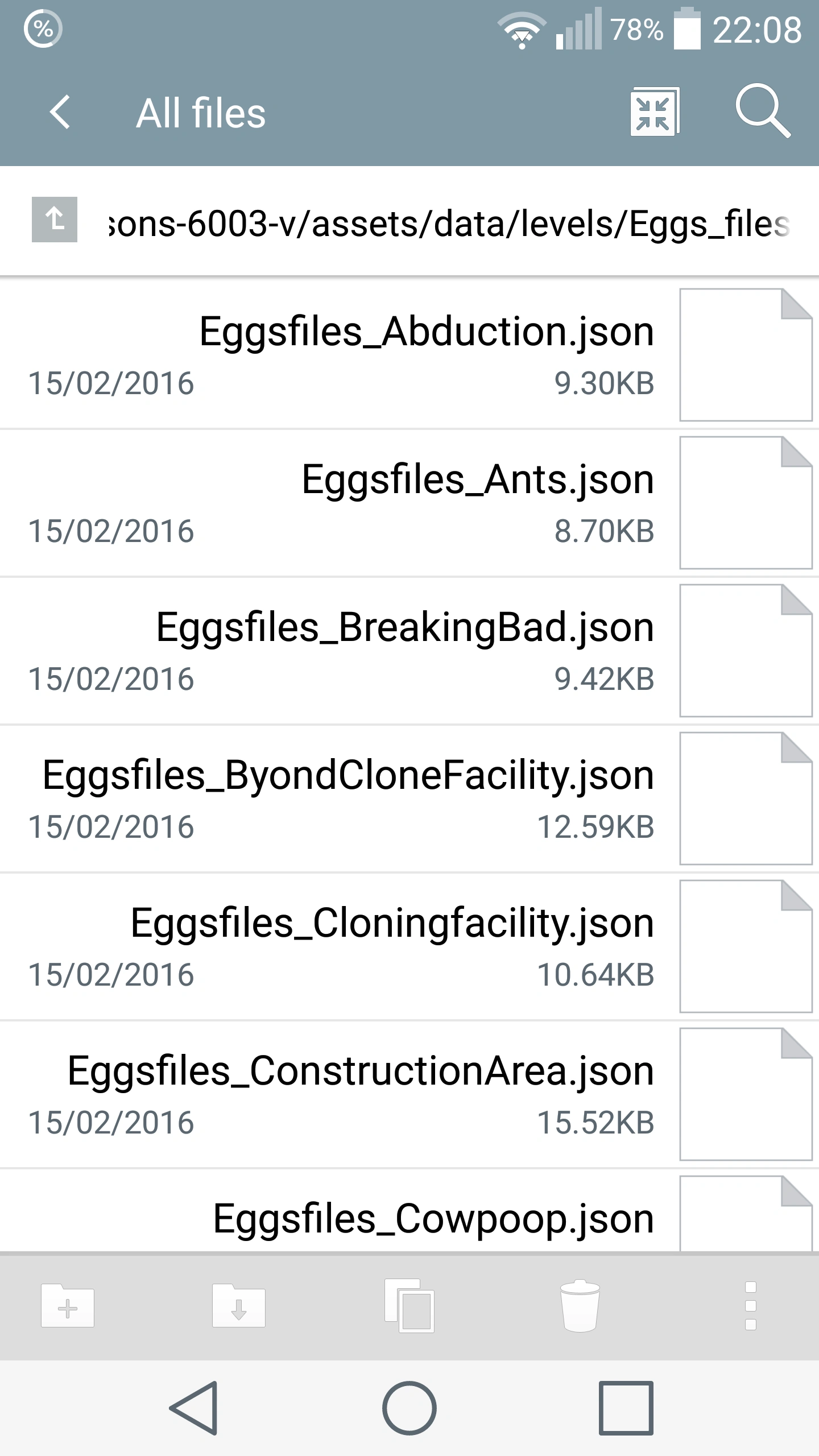
Task: Tap the collapse view icon beside search
Action: coord(654,112)
